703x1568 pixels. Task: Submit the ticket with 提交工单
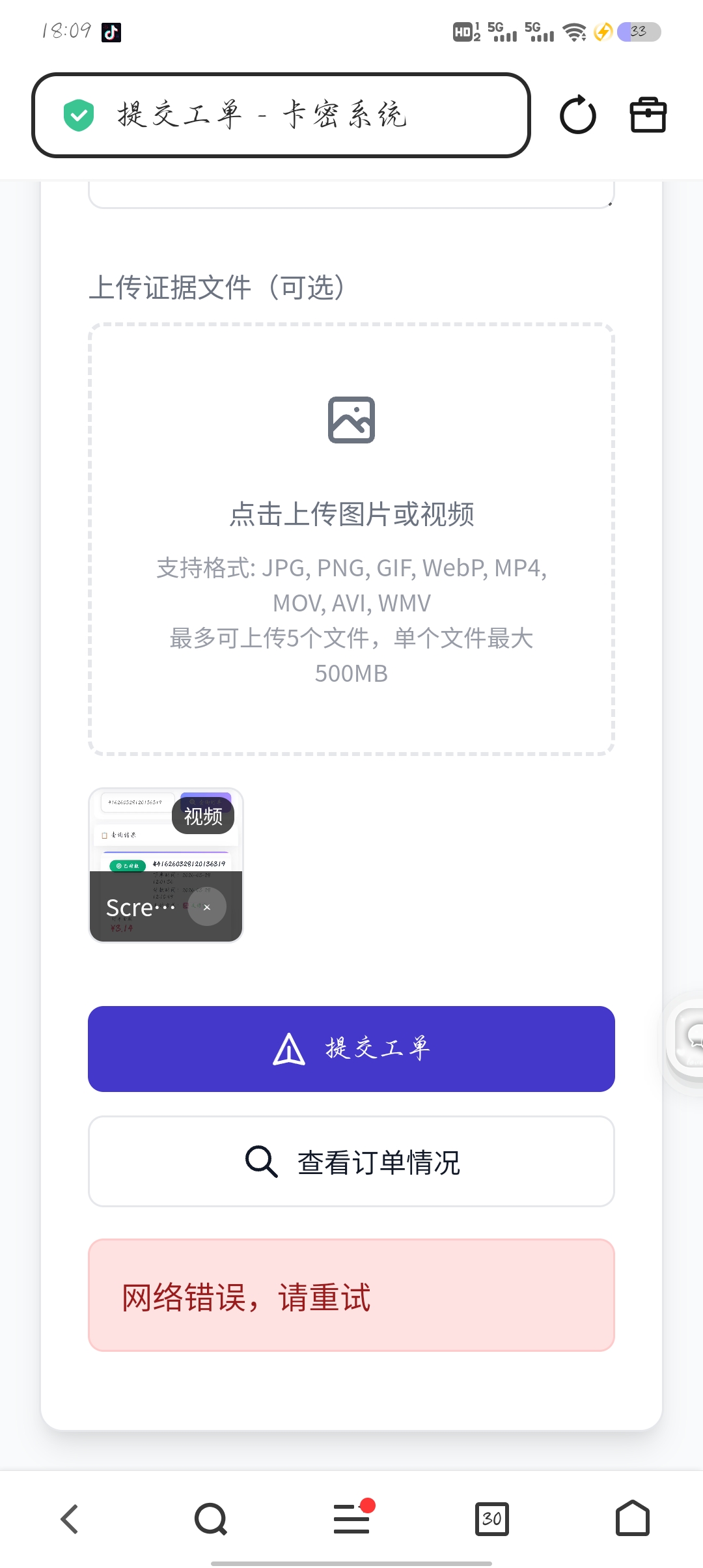coord(351,1049)
